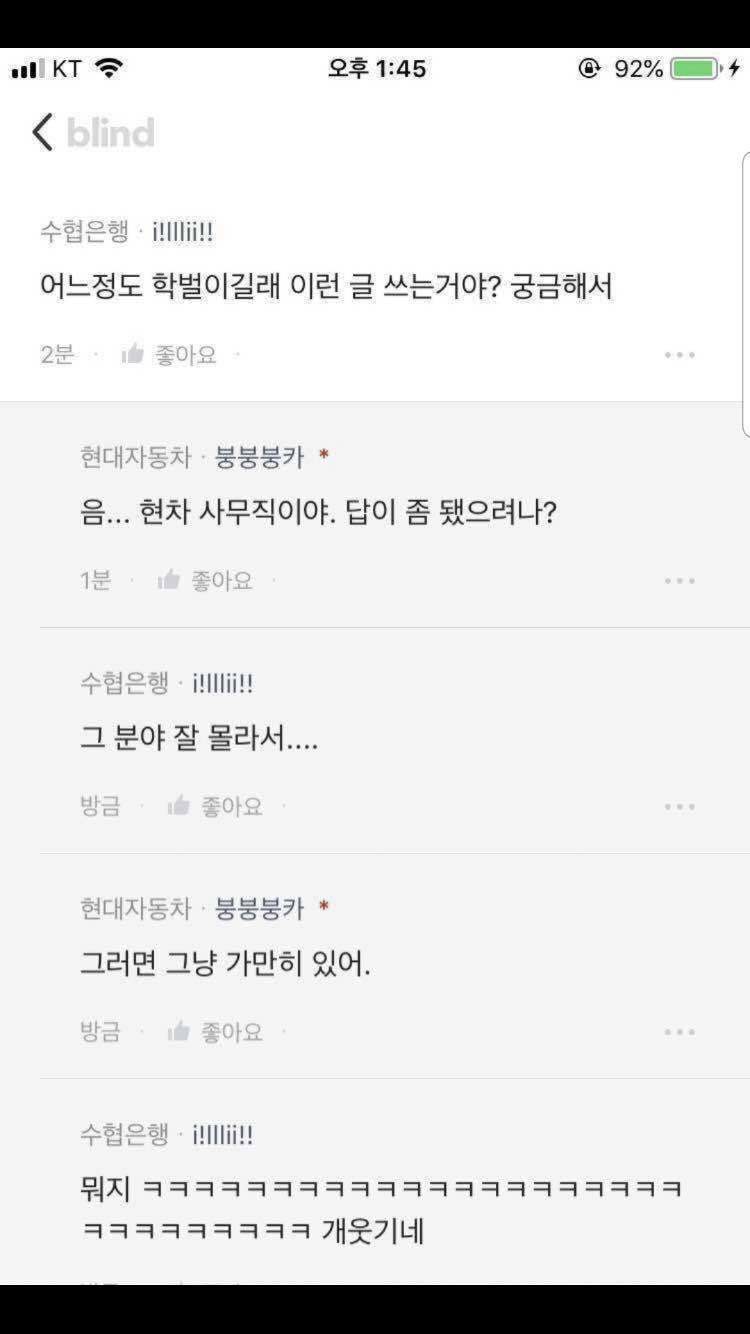Open the three-dot menu on the first comment

[682, 355]
